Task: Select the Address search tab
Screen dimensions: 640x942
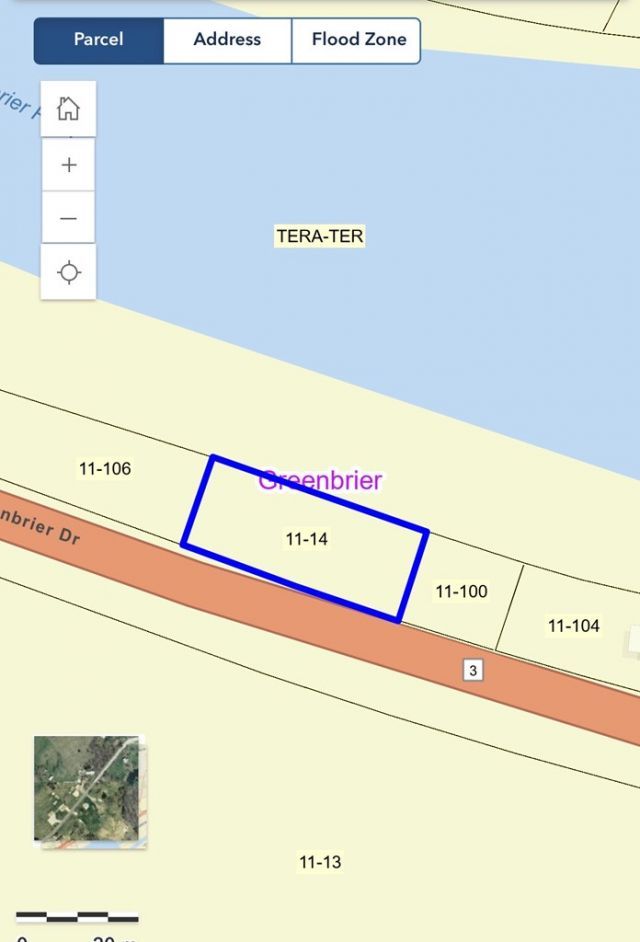Action: [227, 40]
